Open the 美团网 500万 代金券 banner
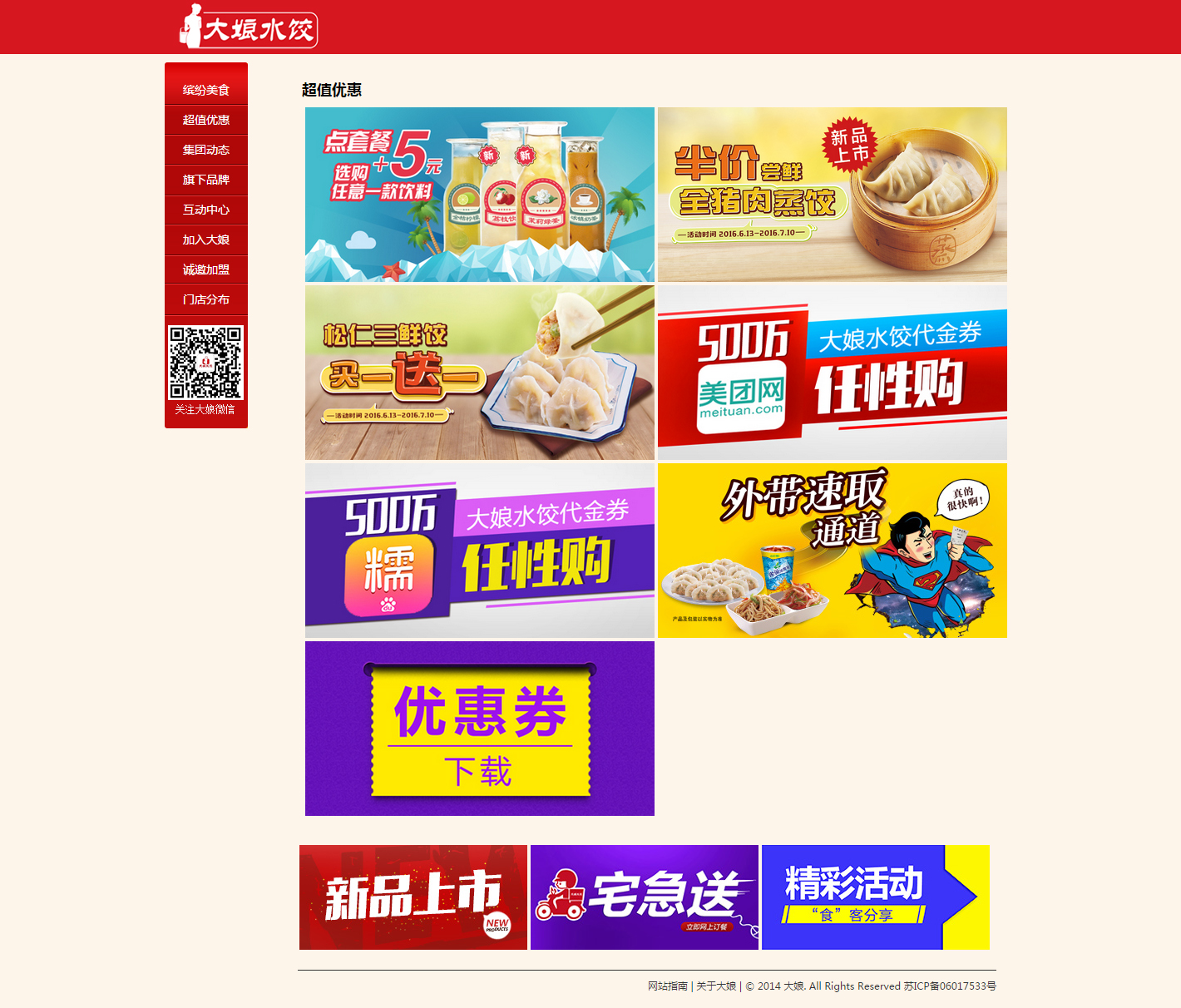Image resolution: width=1181 pixels, height=1008 pixels. click(x=833, y=373)
